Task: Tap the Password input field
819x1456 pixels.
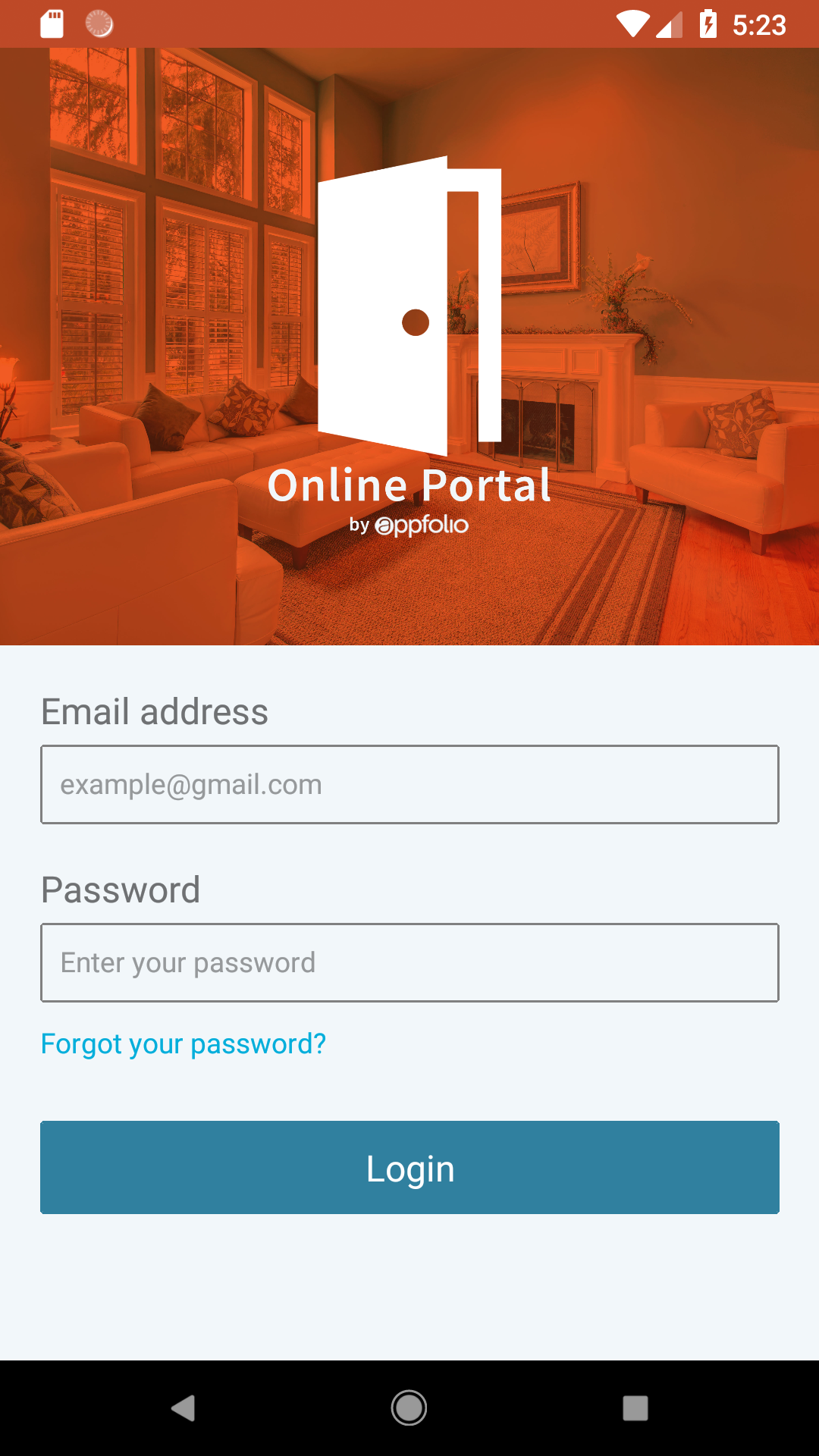Action: click(409, 962)
